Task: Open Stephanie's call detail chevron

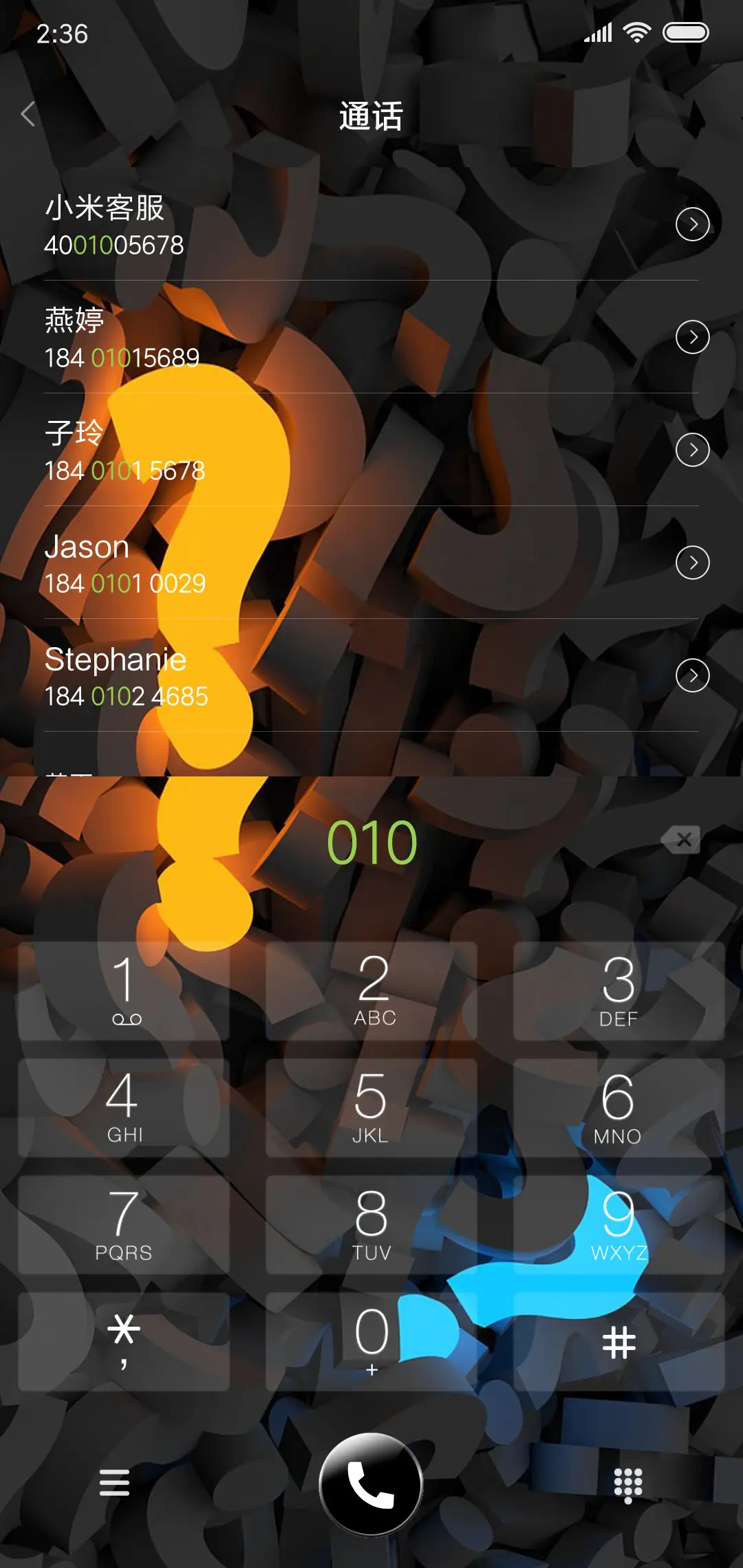Action: pos(694,675)
